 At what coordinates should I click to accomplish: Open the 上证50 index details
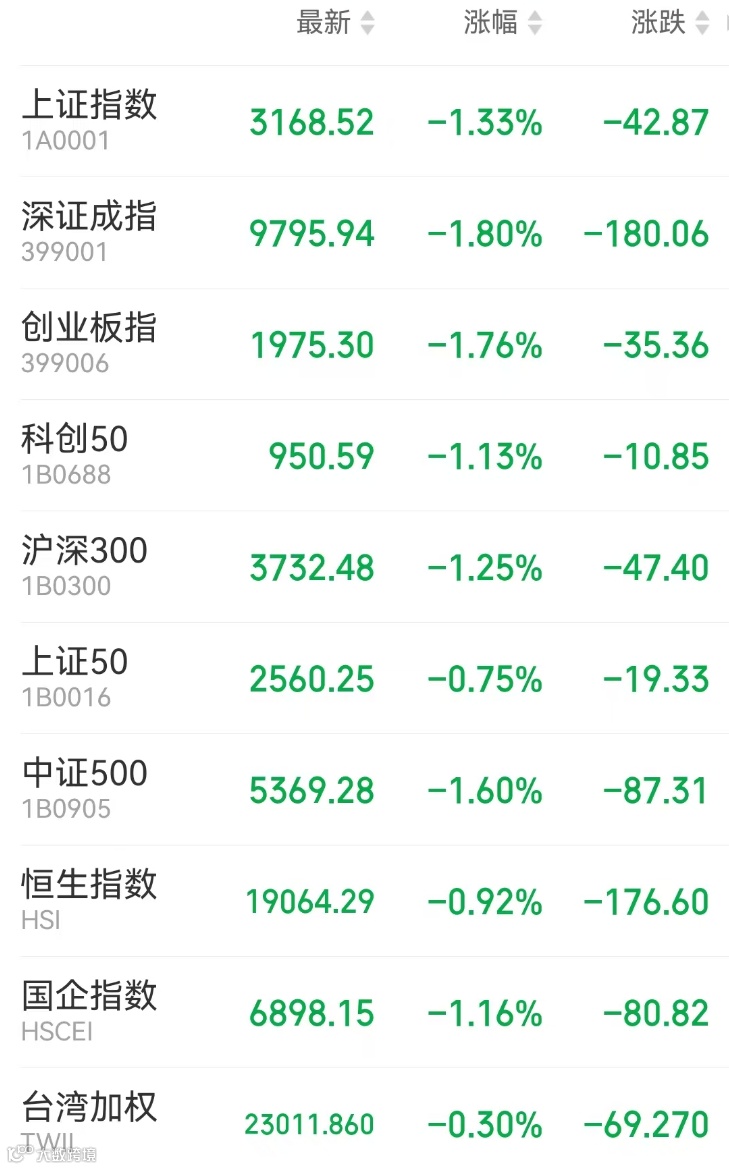pyautogui.click(x=76, y=677)
